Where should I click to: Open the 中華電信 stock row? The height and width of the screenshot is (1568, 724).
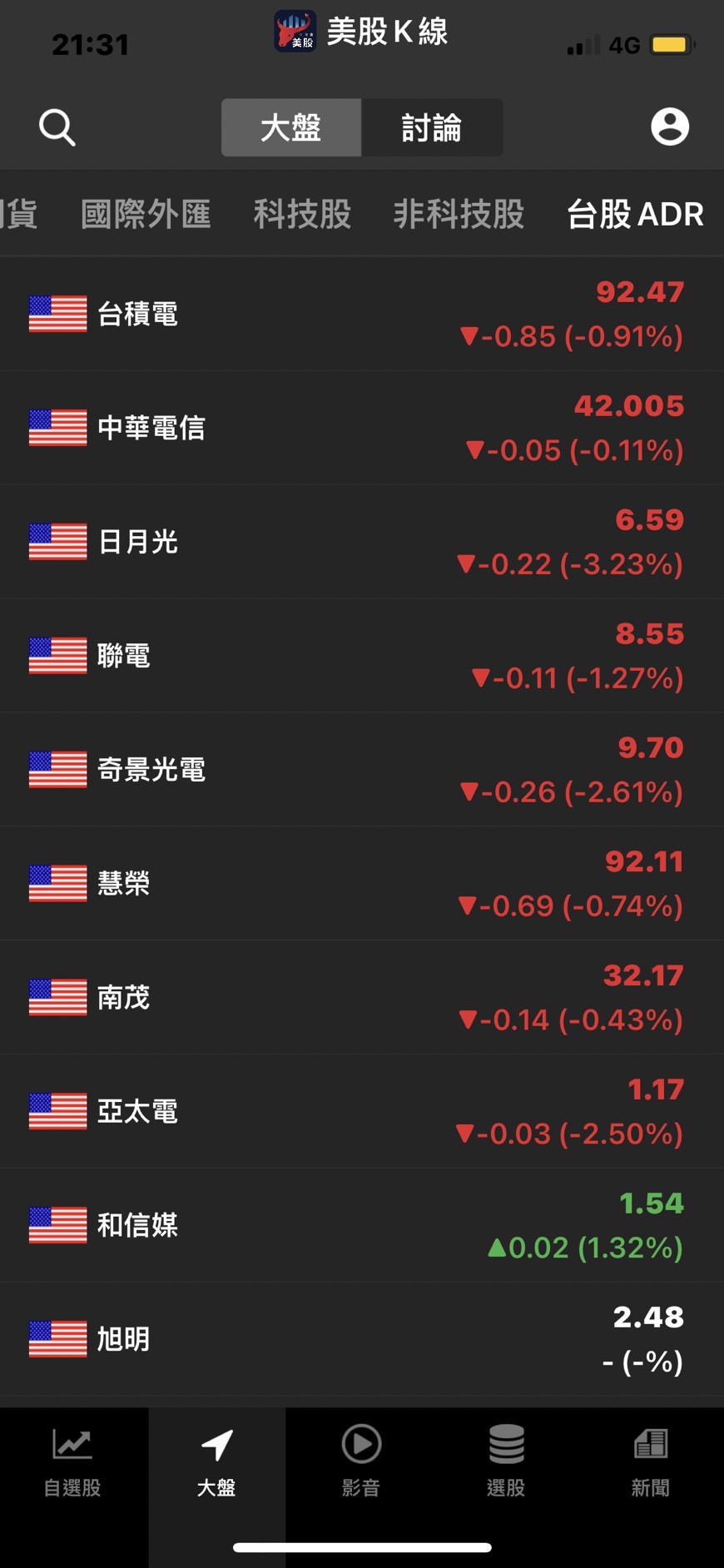pos(362,428)
